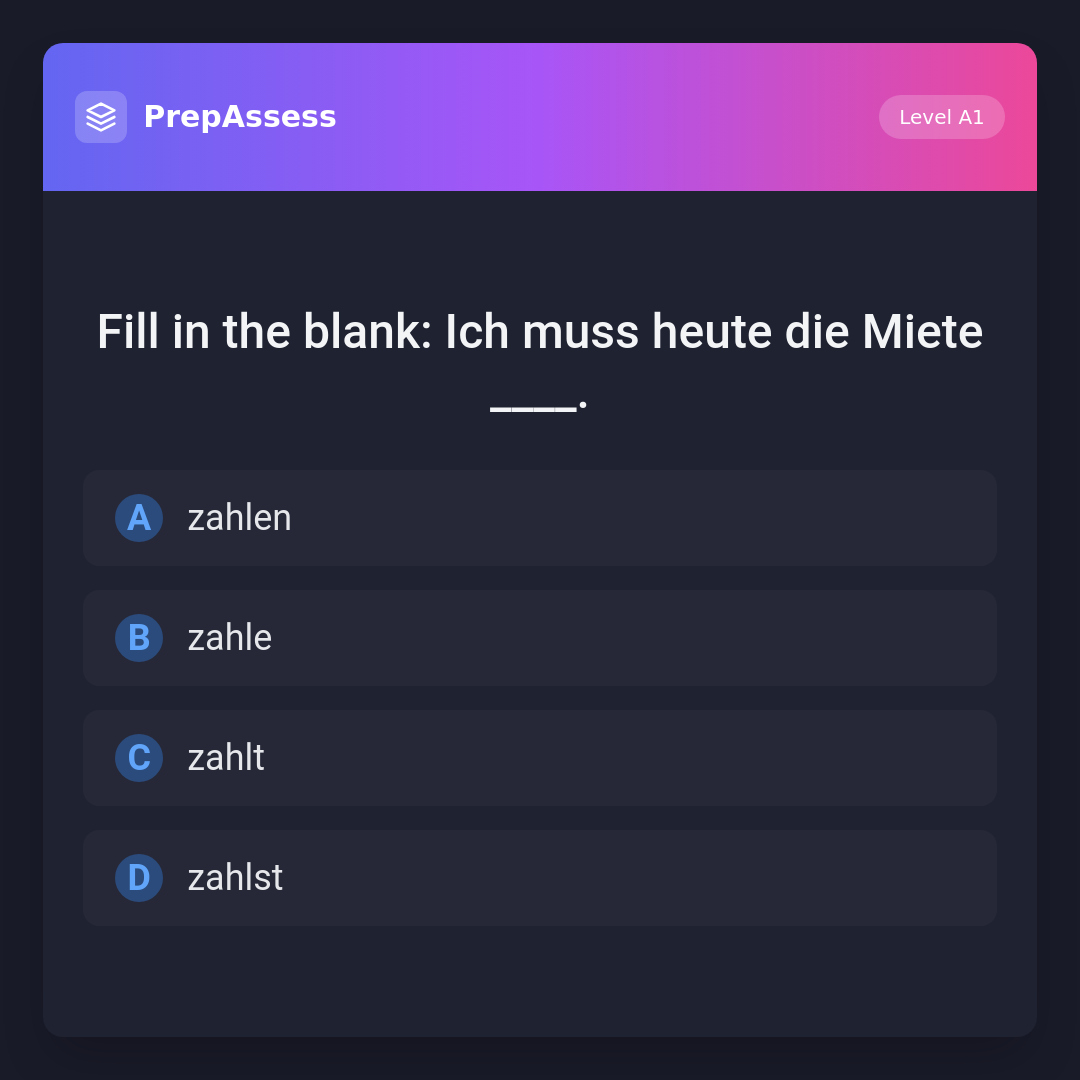Viewport: 1080px width, 1080px height.
Task: Mark option D zahlst
Action: pyautogui.click(x=540, y=878)
